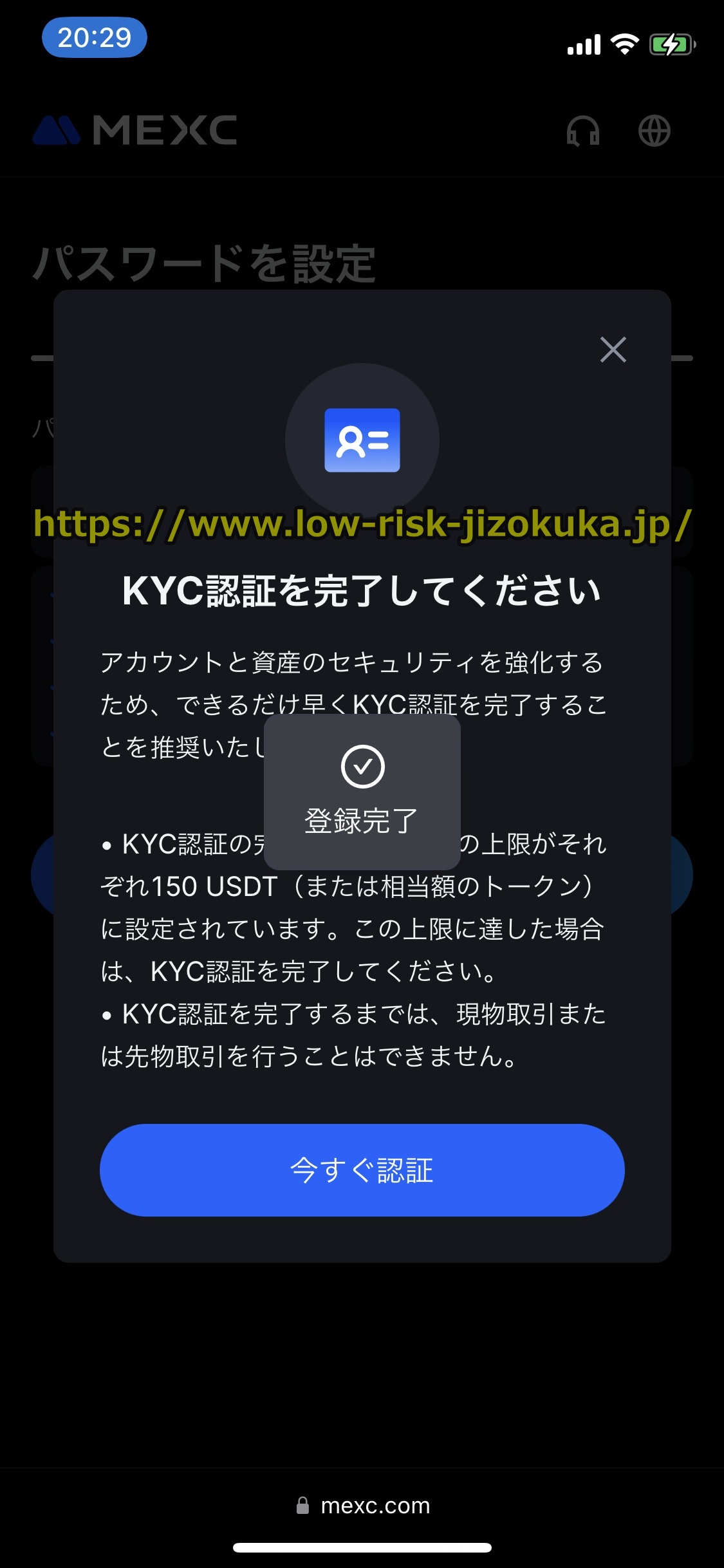The height and width of the screenshot is (1568, 724).
Task: Tap the 今すぐ認証 button
Action: pos(362,1170)
